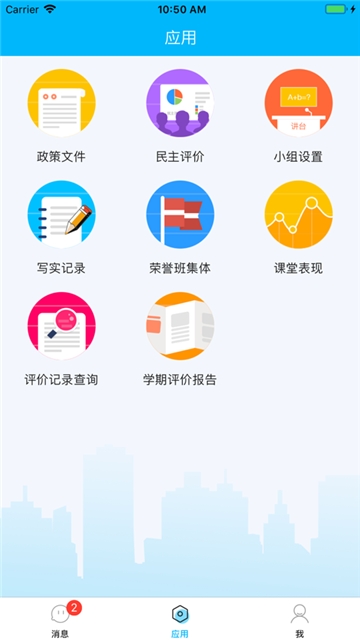The height and width of the screenshot is (640, 360).
Task: Switch to the 消息 messages tab
Action: (60, 620)
